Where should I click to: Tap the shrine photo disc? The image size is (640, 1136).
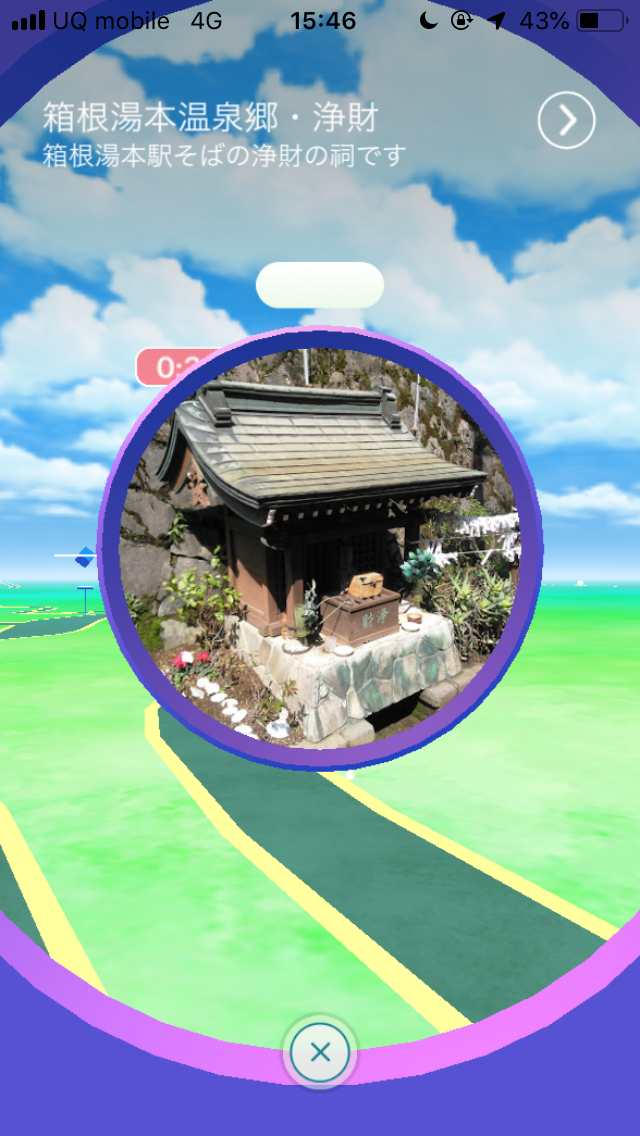pos(320,548)
